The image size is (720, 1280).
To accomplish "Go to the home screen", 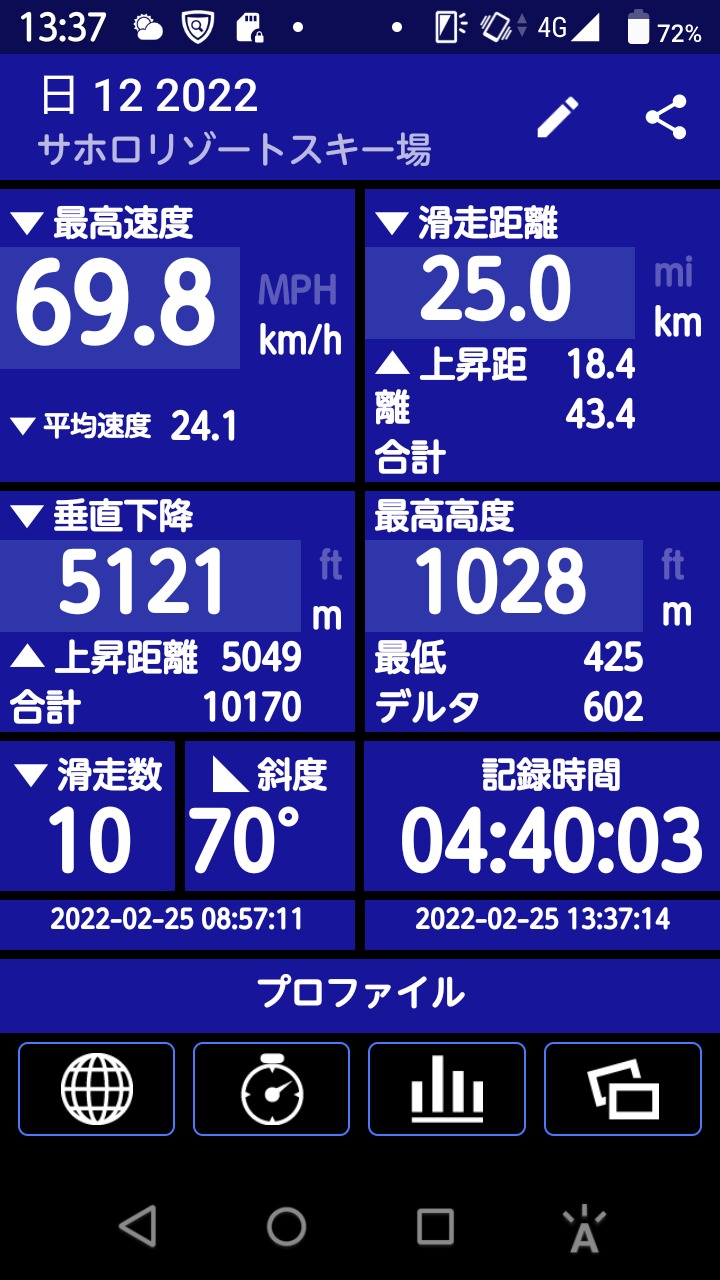I will click(x=287, y=1226).
